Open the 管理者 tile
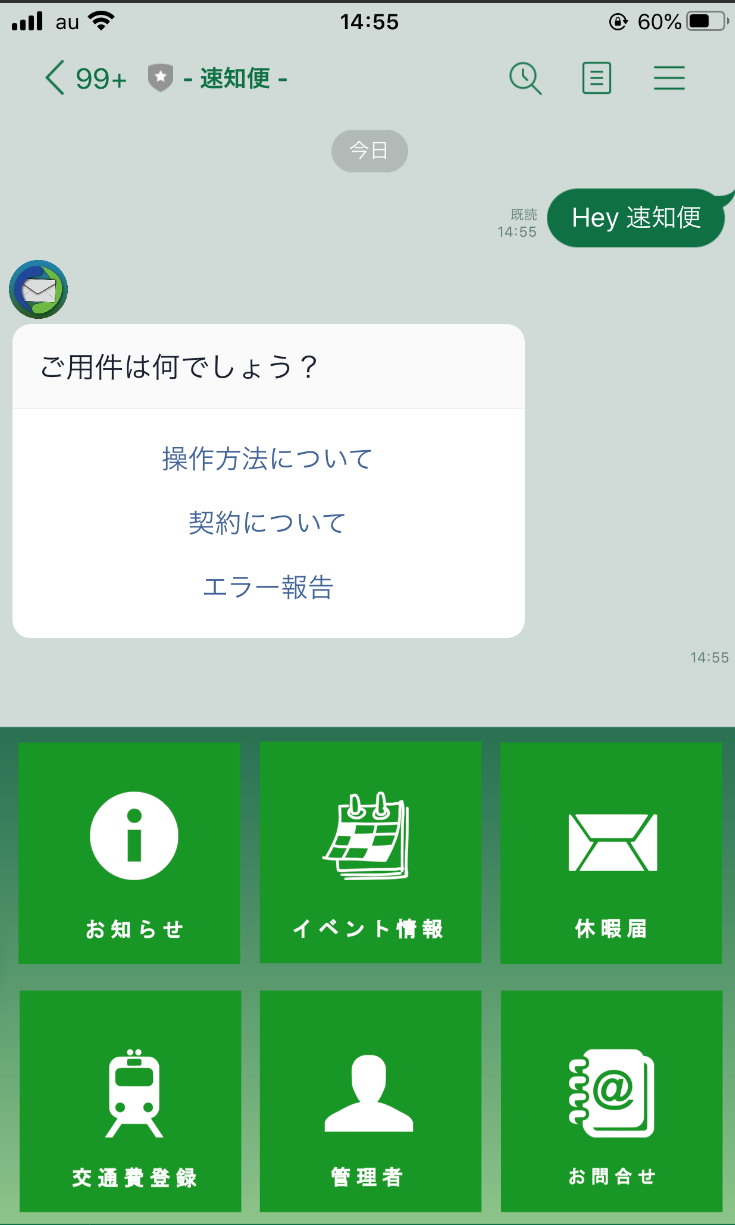Image resolution: width=735 pixels, height=1225 pixels. pos(370,1100)
